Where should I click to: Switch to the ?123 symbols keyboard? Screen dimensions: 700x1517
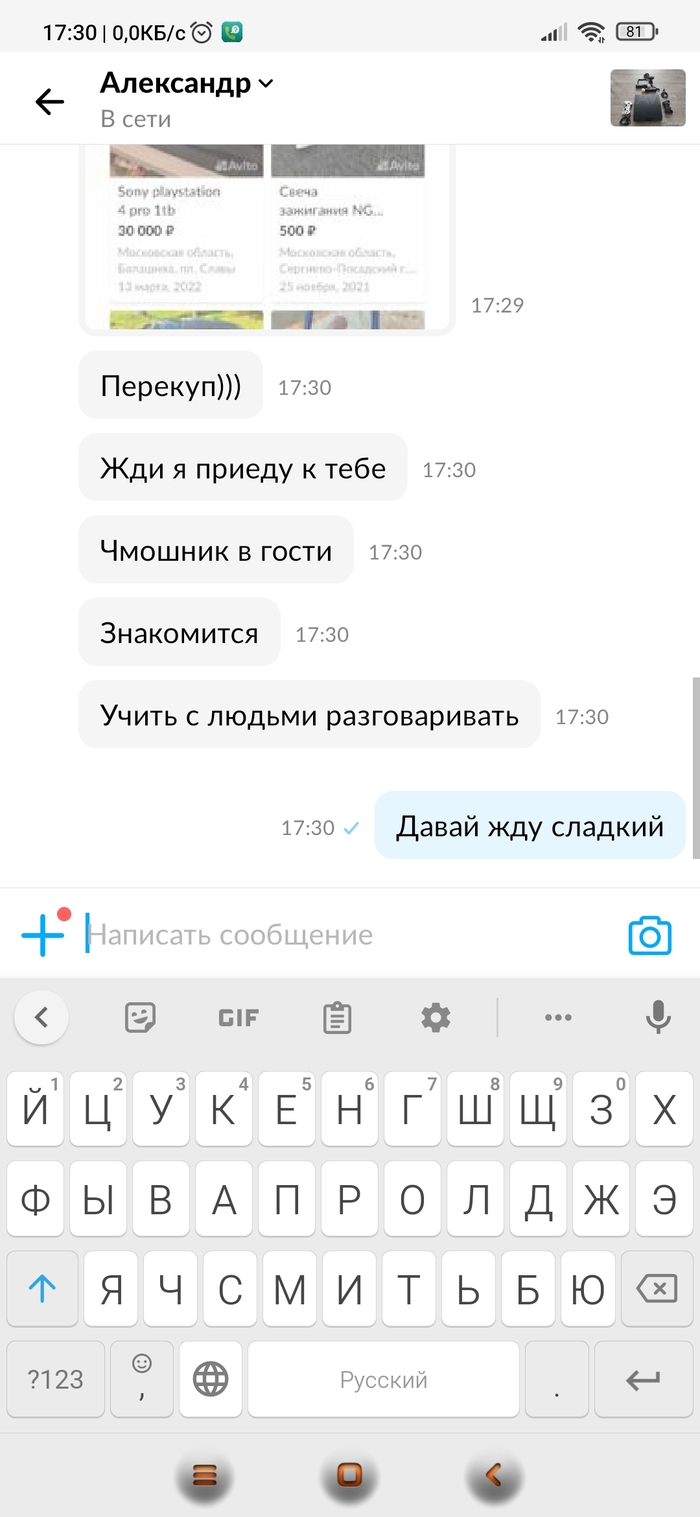point(55,1380)
